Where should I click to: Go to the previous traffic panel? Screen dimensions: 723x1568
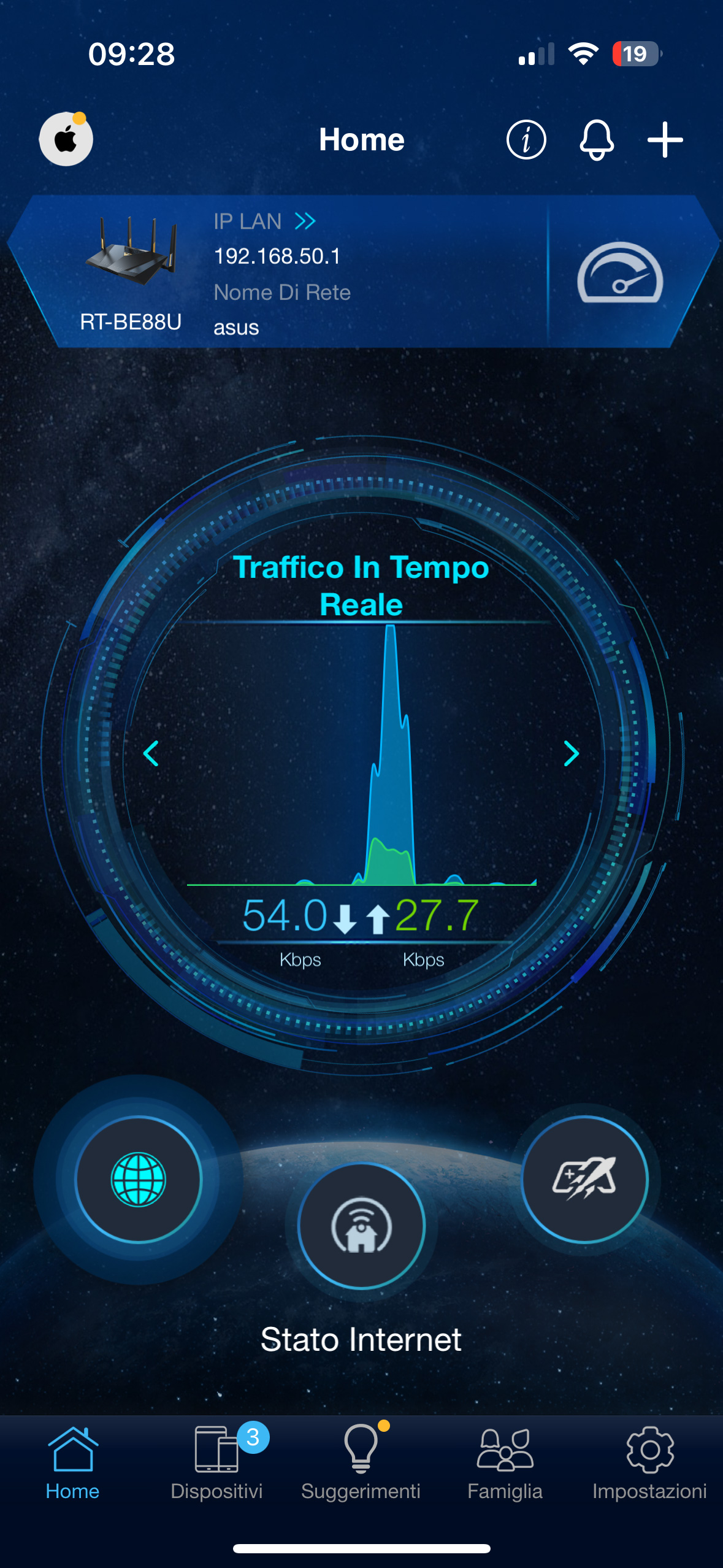tap(151, 753)
